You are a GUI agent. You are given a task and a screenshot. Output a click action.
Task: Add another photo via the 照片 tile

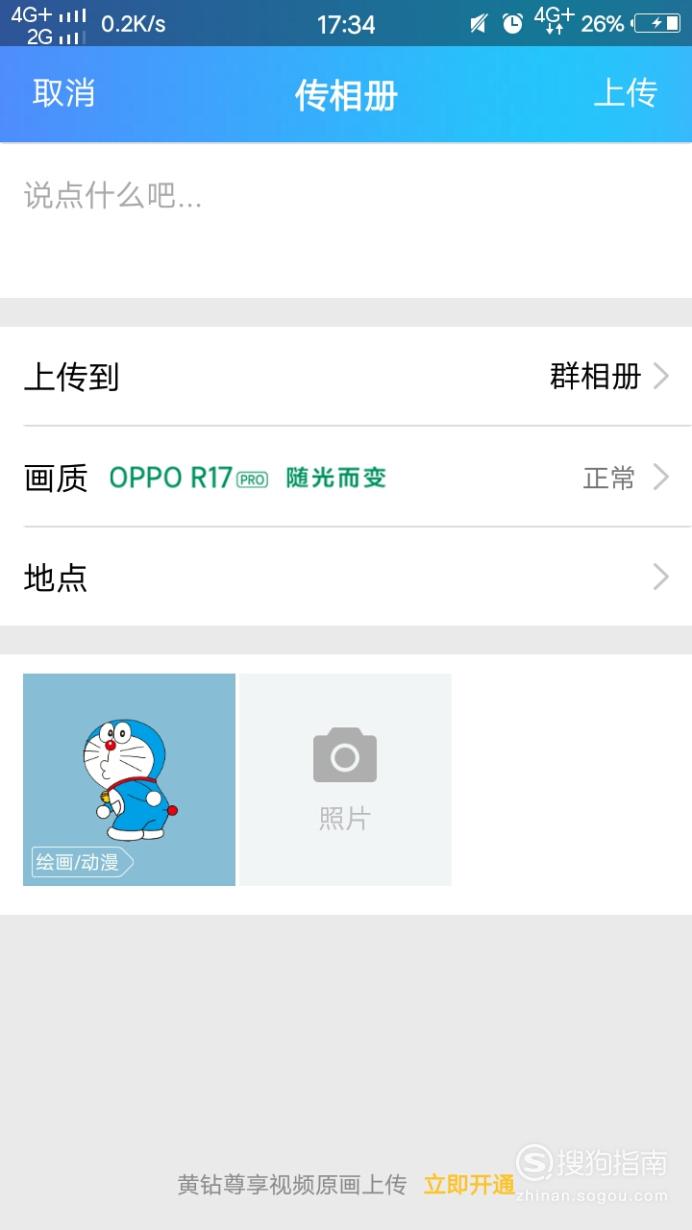[x=345, y=780]
